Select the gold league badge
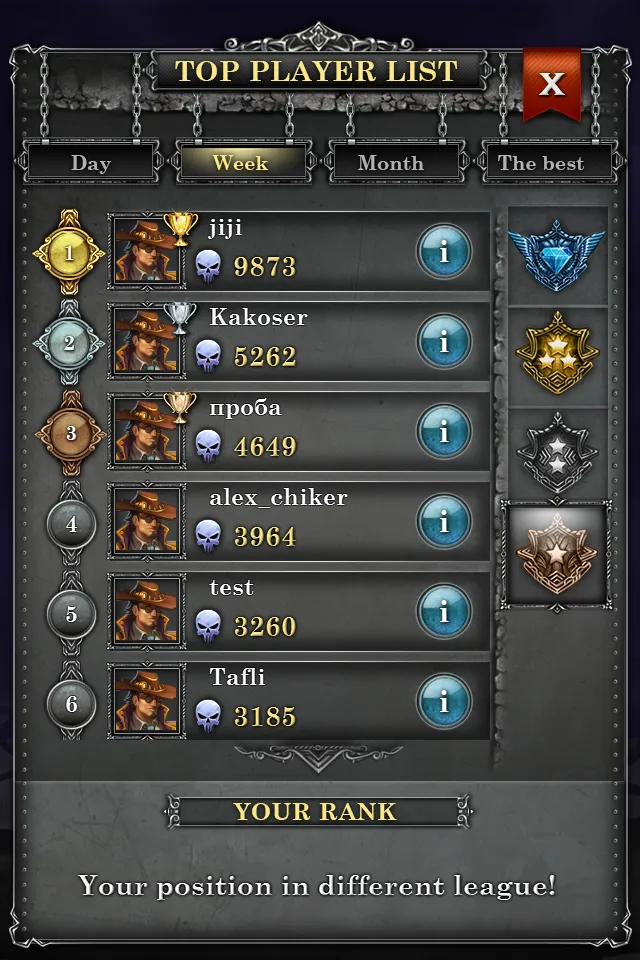640x960 pixels. tap(556, 353)
